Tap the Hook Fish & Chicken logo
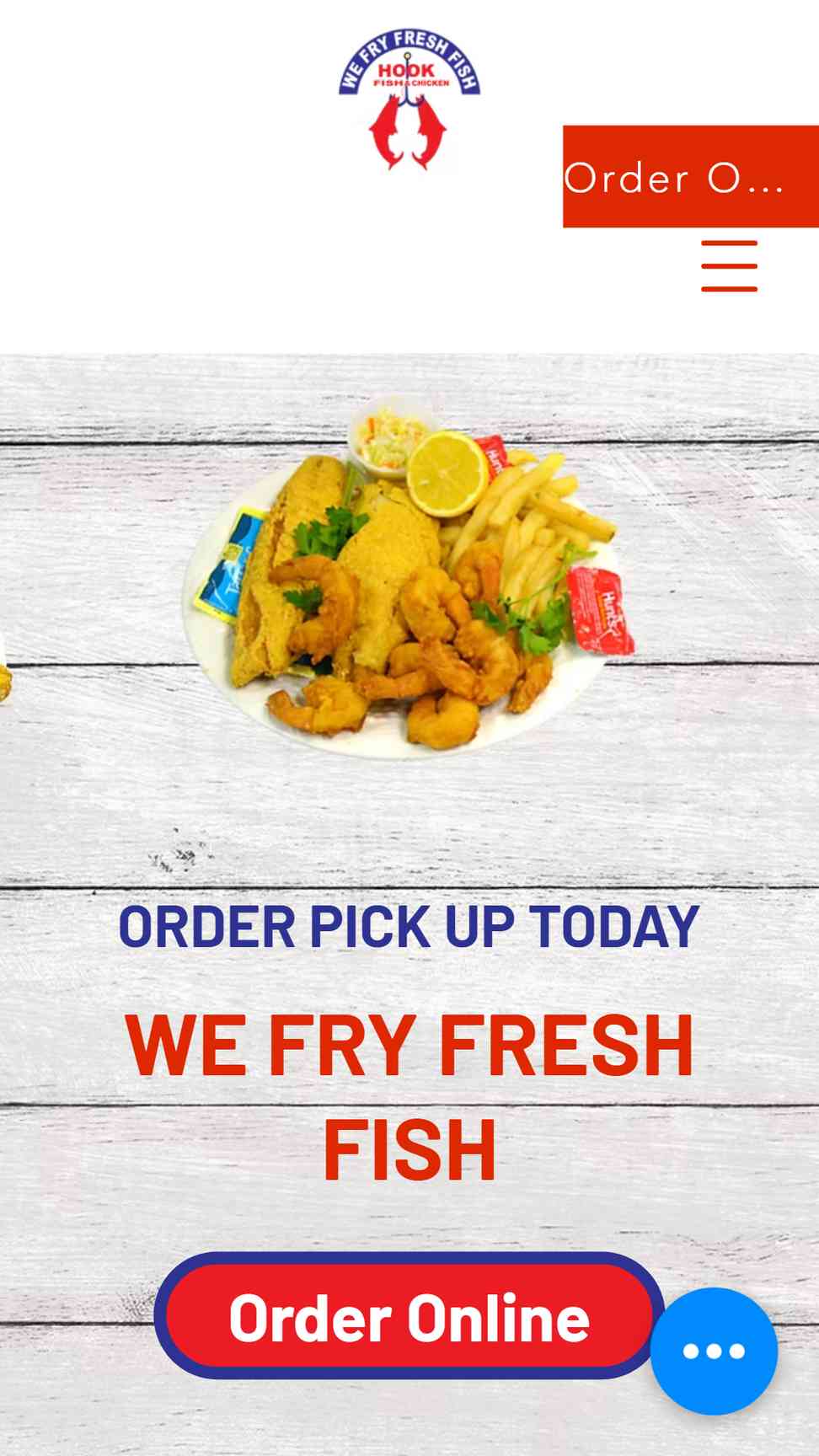The image size is (819, 1456). coord(409,99)
